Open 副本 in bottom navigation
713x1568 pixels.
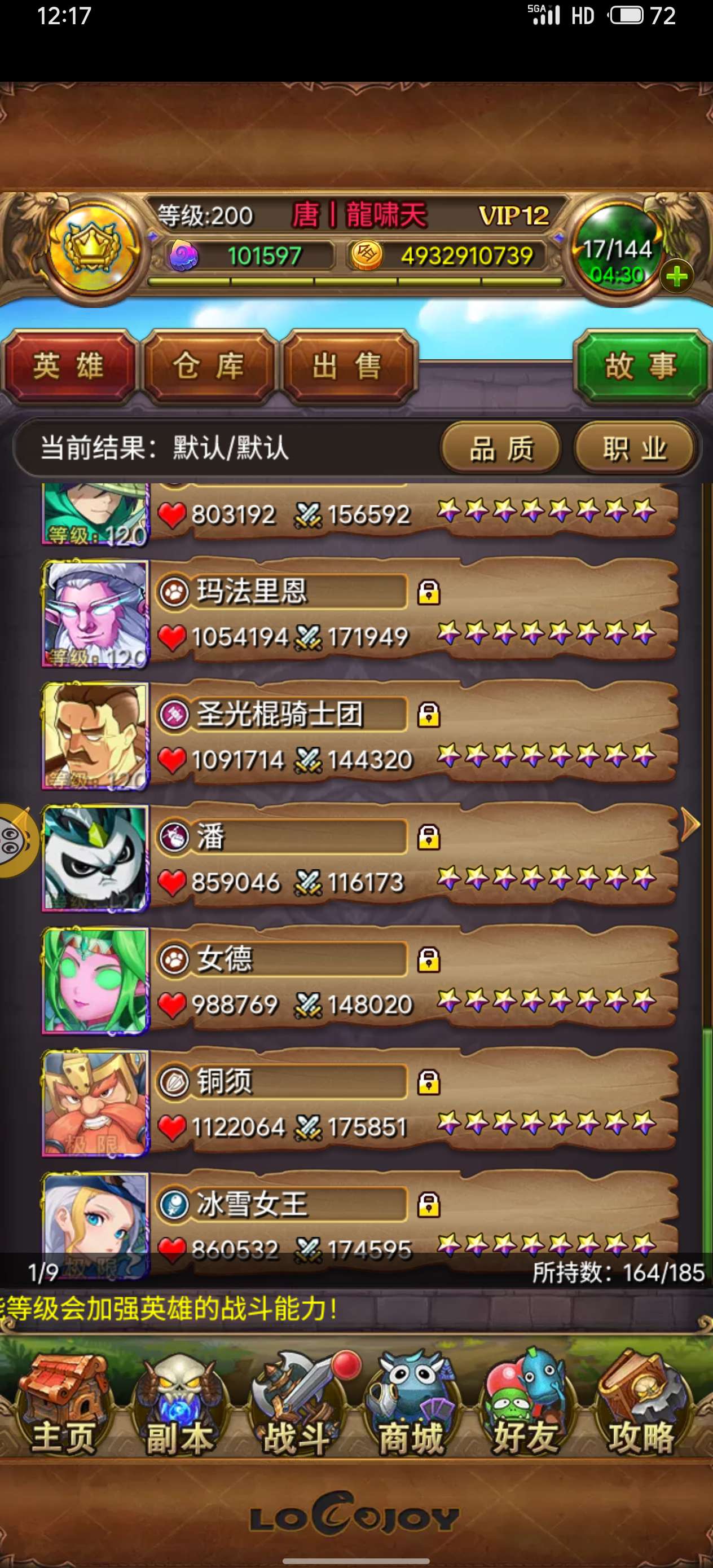click(x=178, y=1407)
